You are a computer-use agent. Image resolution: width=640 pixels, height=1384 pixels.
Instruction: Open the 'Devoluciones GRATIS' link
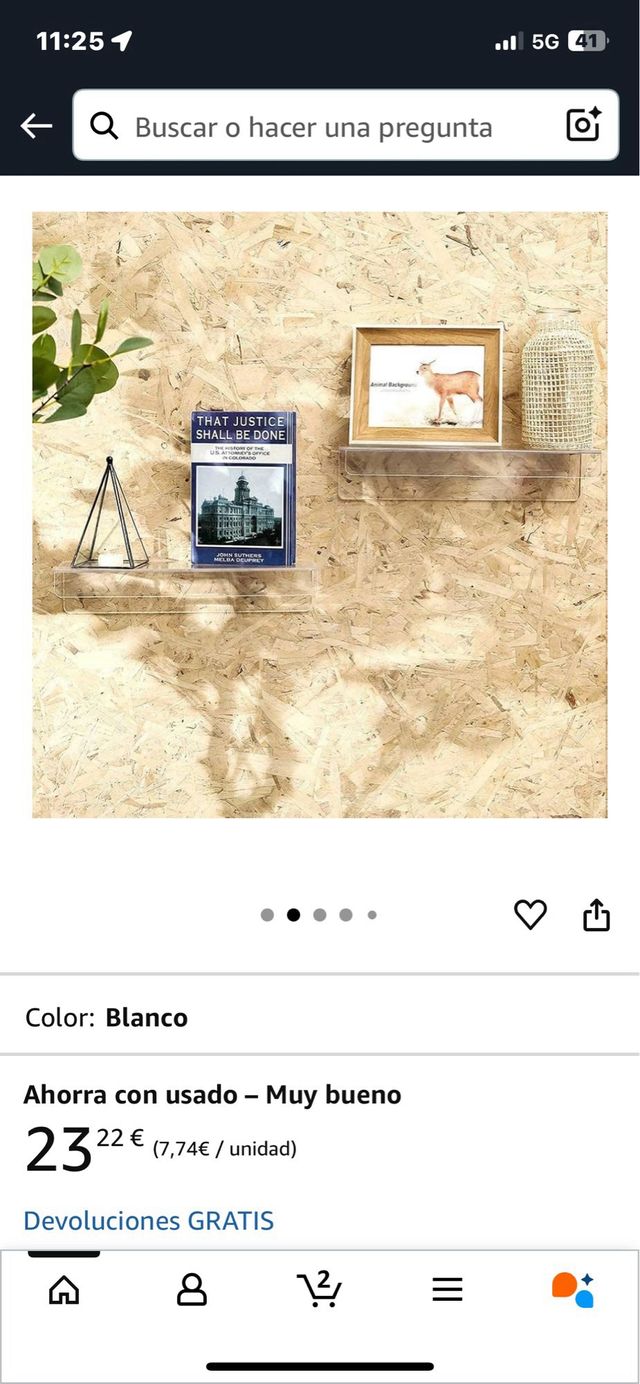[148, 1220]
